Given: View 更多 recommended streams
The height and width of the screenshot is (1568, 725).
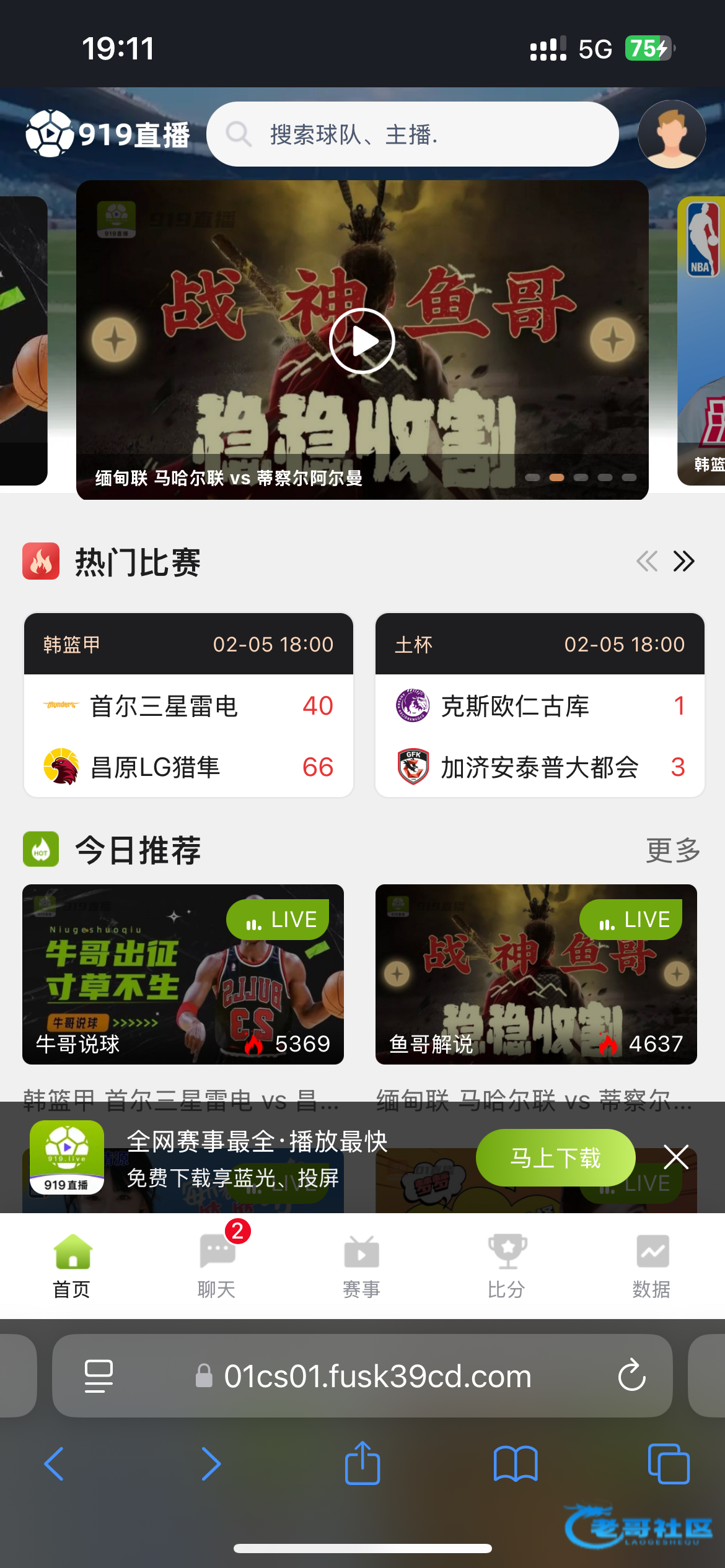Looking at the screenshot, I should point(672,850).
